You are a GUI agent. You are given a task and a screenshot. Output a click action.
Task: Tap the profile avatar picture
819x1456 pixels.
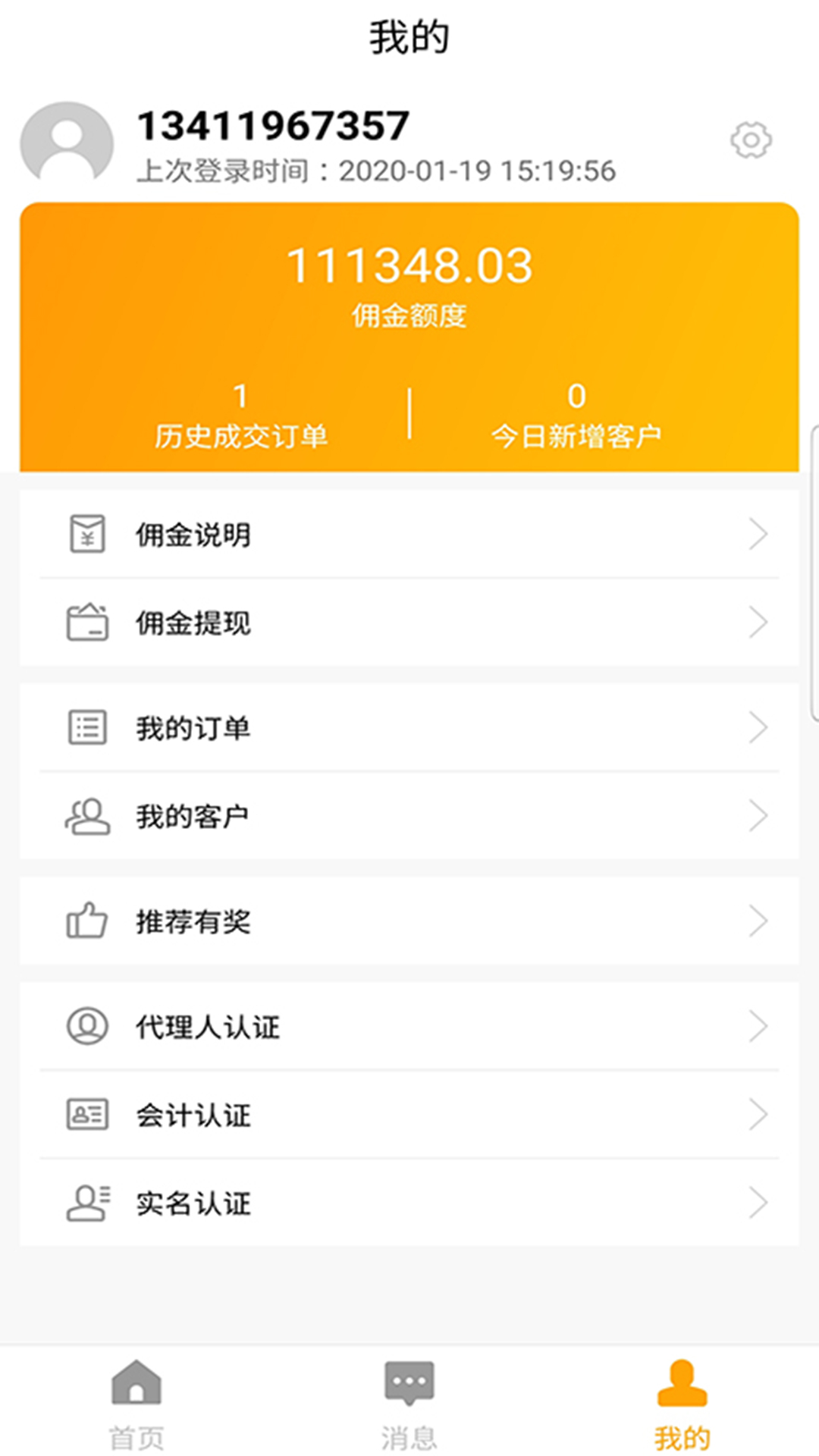[67, 144]
